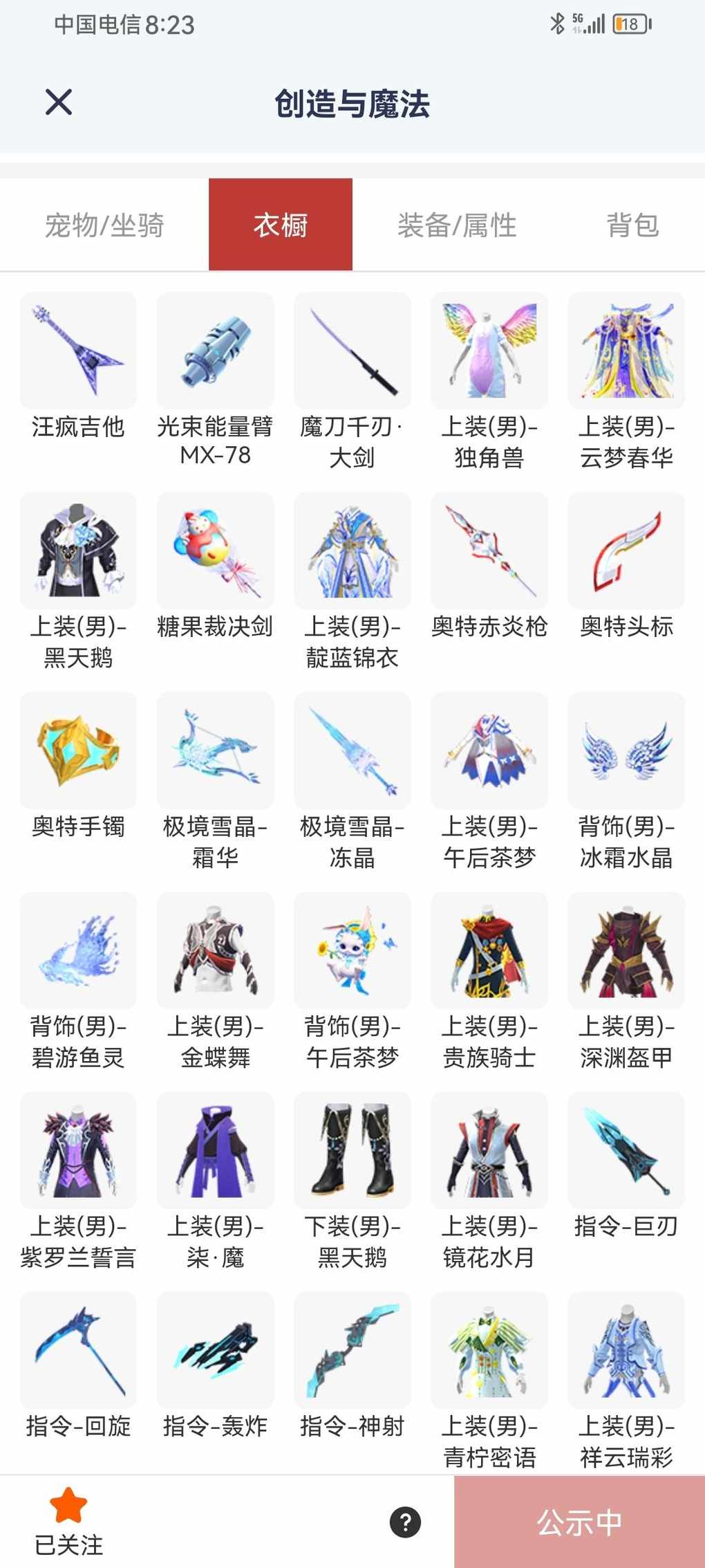Open the question mark help icon
Image resolution: width=705 pixels, height=1568 pixels.
(x=405, y=1522)
